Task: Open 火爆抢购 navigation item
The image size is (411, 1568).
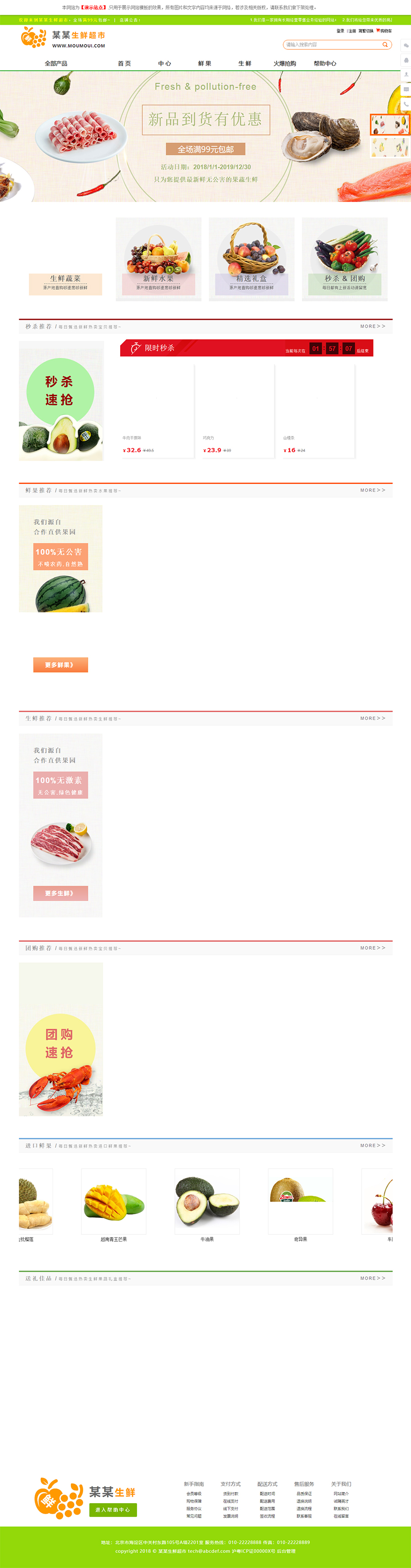Action: 285,64
